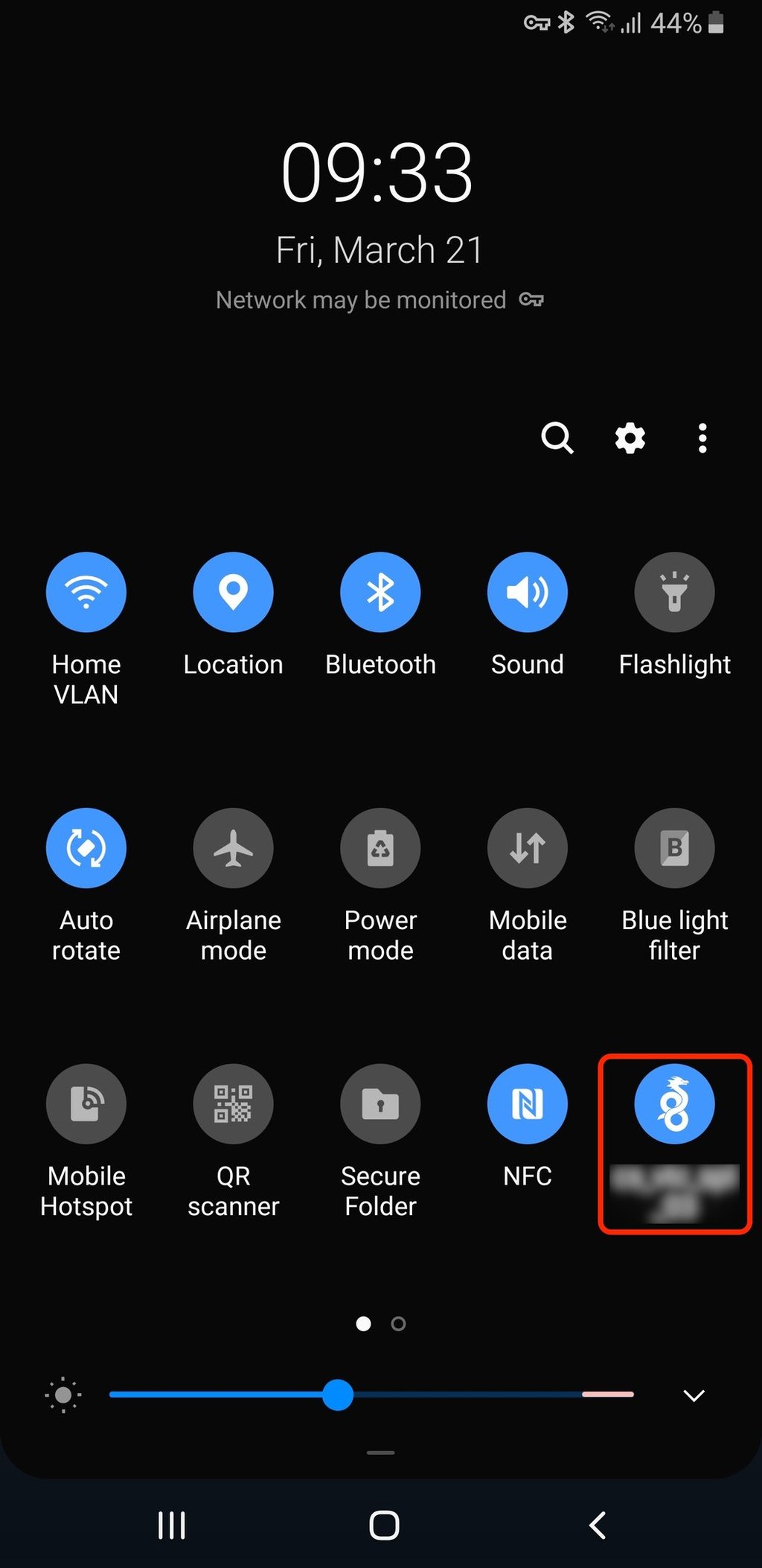Switch the Sound mode tile
Image resolution: width=762 pixels, height=1568 pixels.
pyautogui.click(x=528, y=592)
